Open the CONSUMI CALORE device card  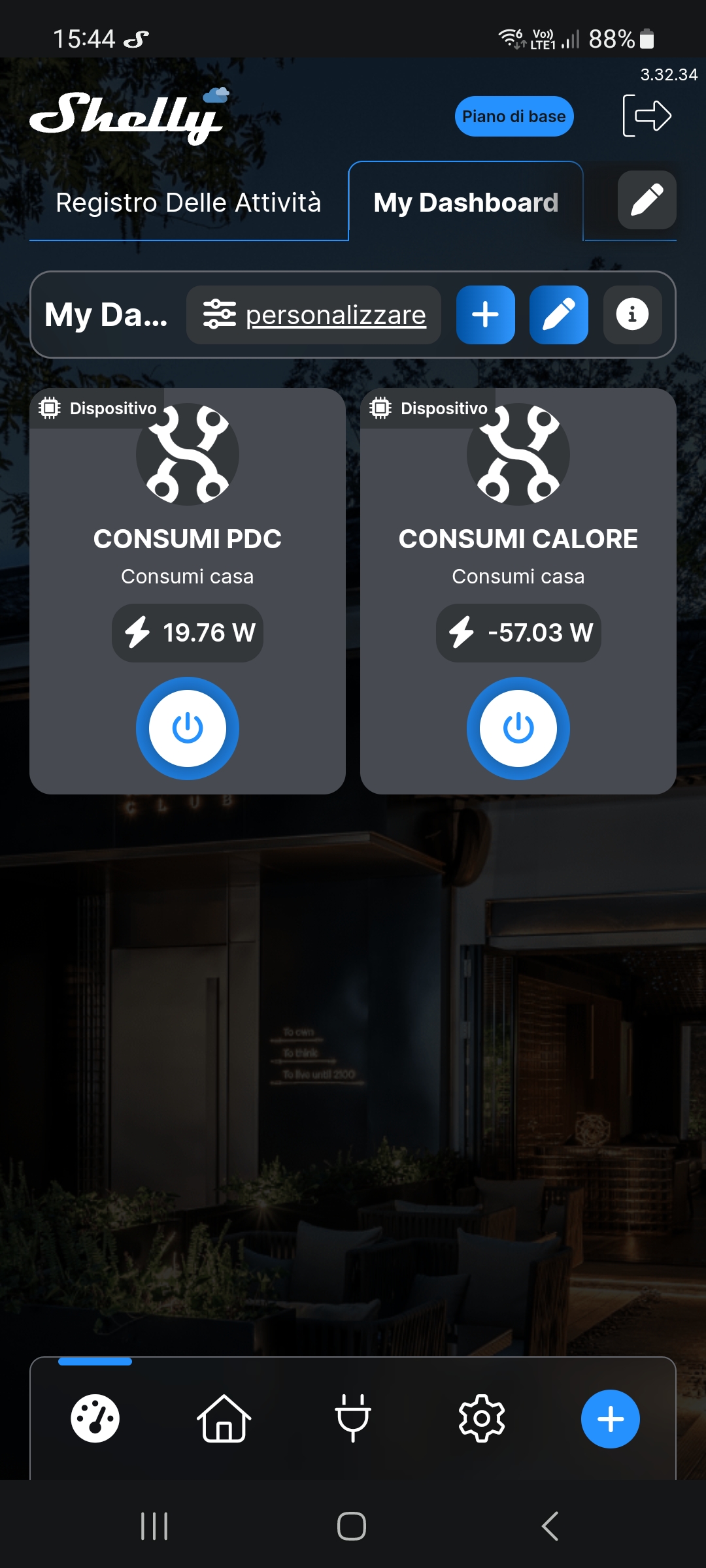click(x=518, y=539)
